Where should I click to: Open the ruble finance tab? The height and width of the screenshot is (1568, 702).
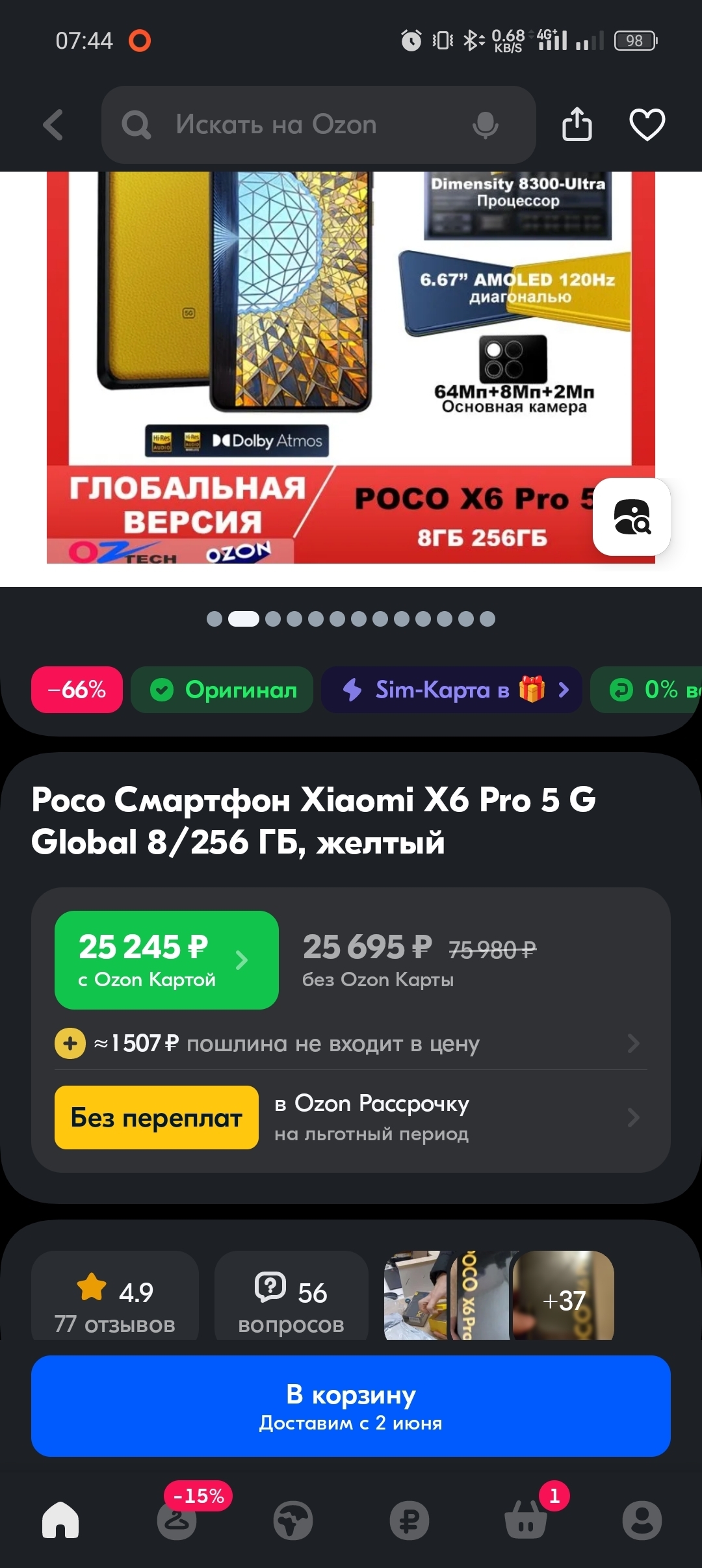click(409, 1520)
